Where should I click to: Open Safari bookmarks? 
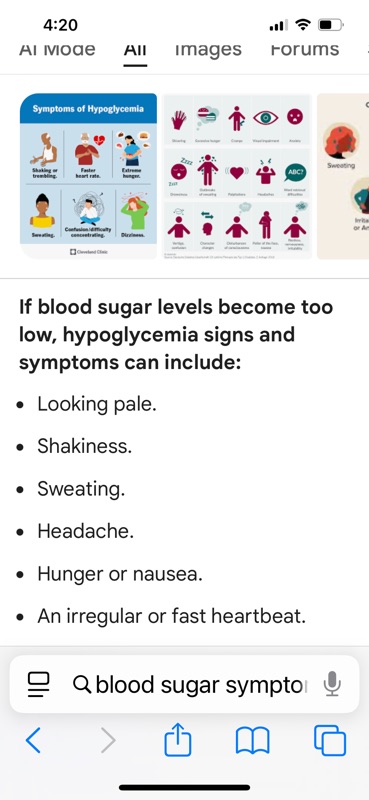click(253, 740)
